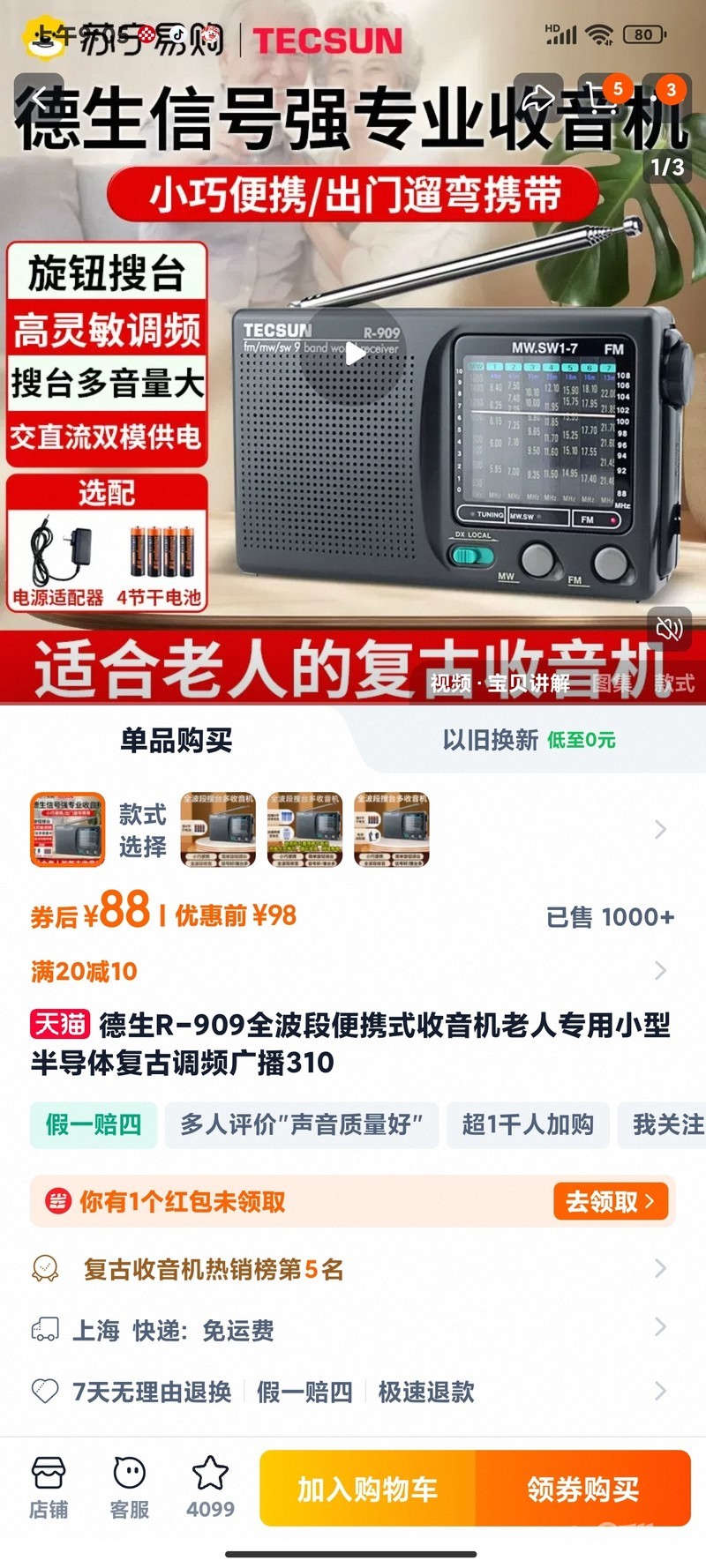Tap the 假一赔四 chip
This screenshot has width=706, height=1568.
pyautogui.click(x=94, y=1124)
